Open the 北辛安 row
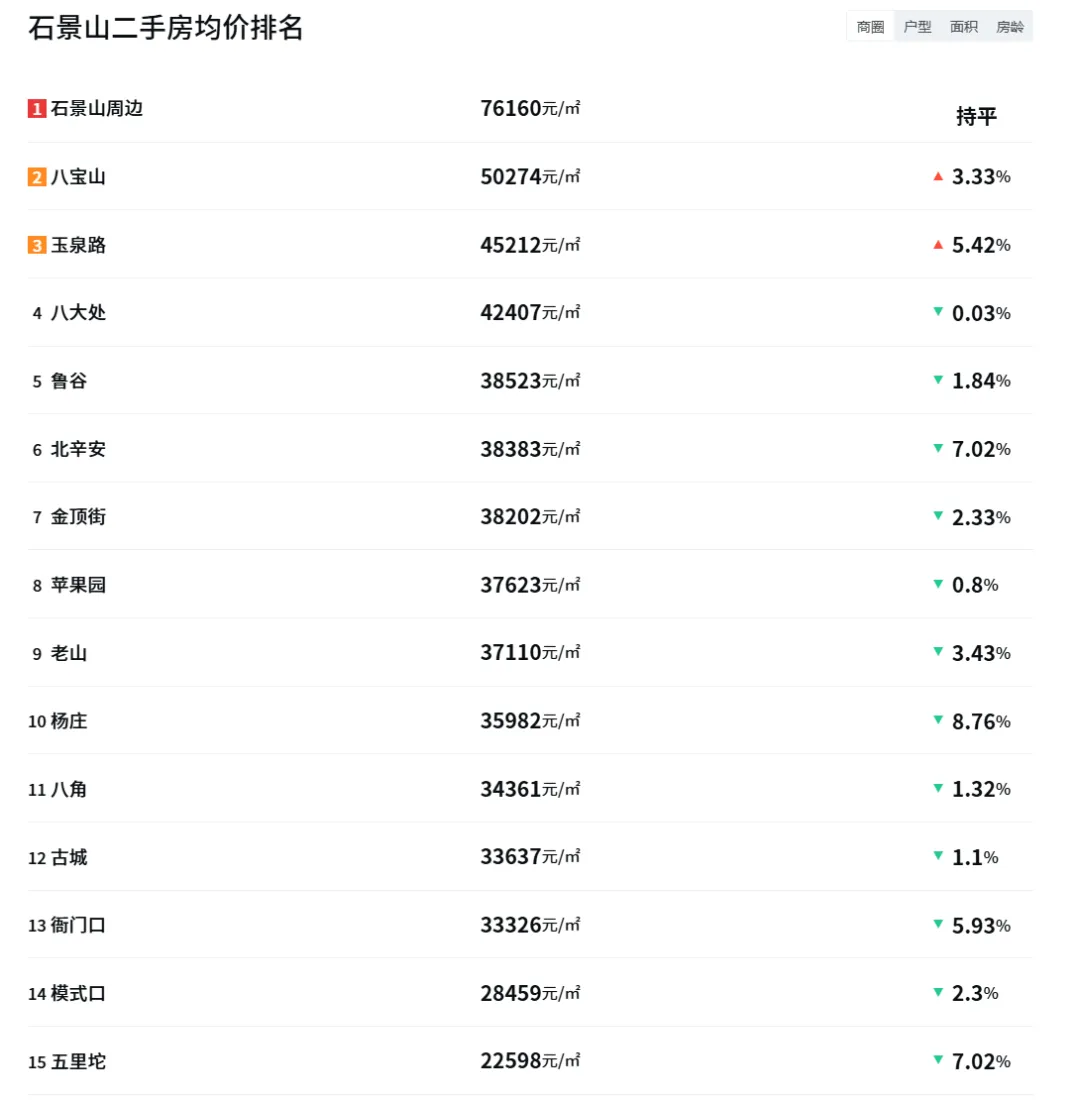 tap(530, 449)
